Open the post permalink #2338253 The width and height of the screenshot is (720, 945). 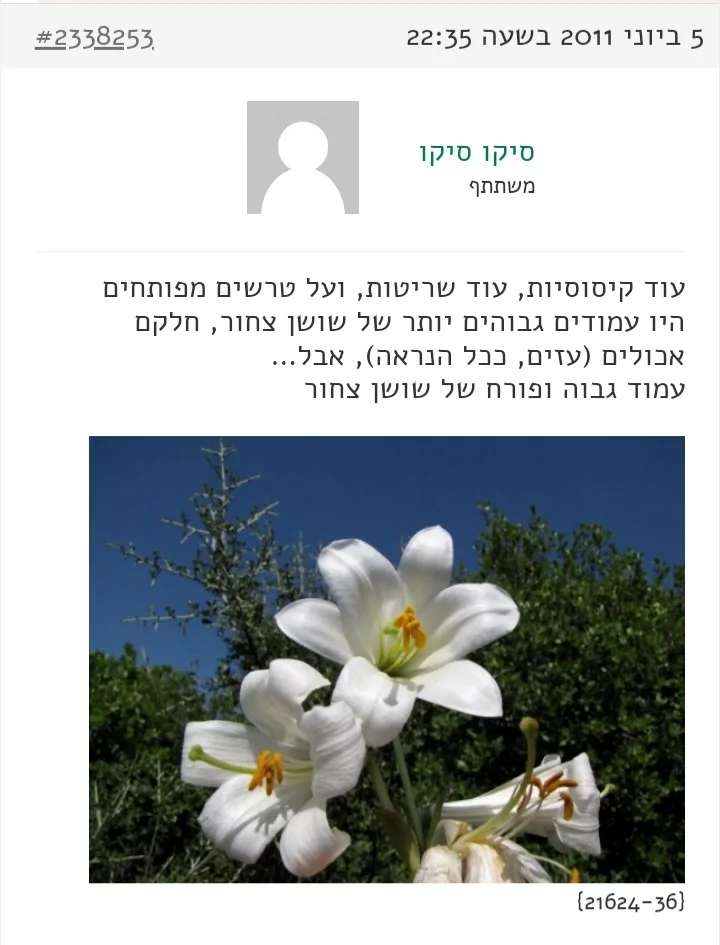point(94,39)
